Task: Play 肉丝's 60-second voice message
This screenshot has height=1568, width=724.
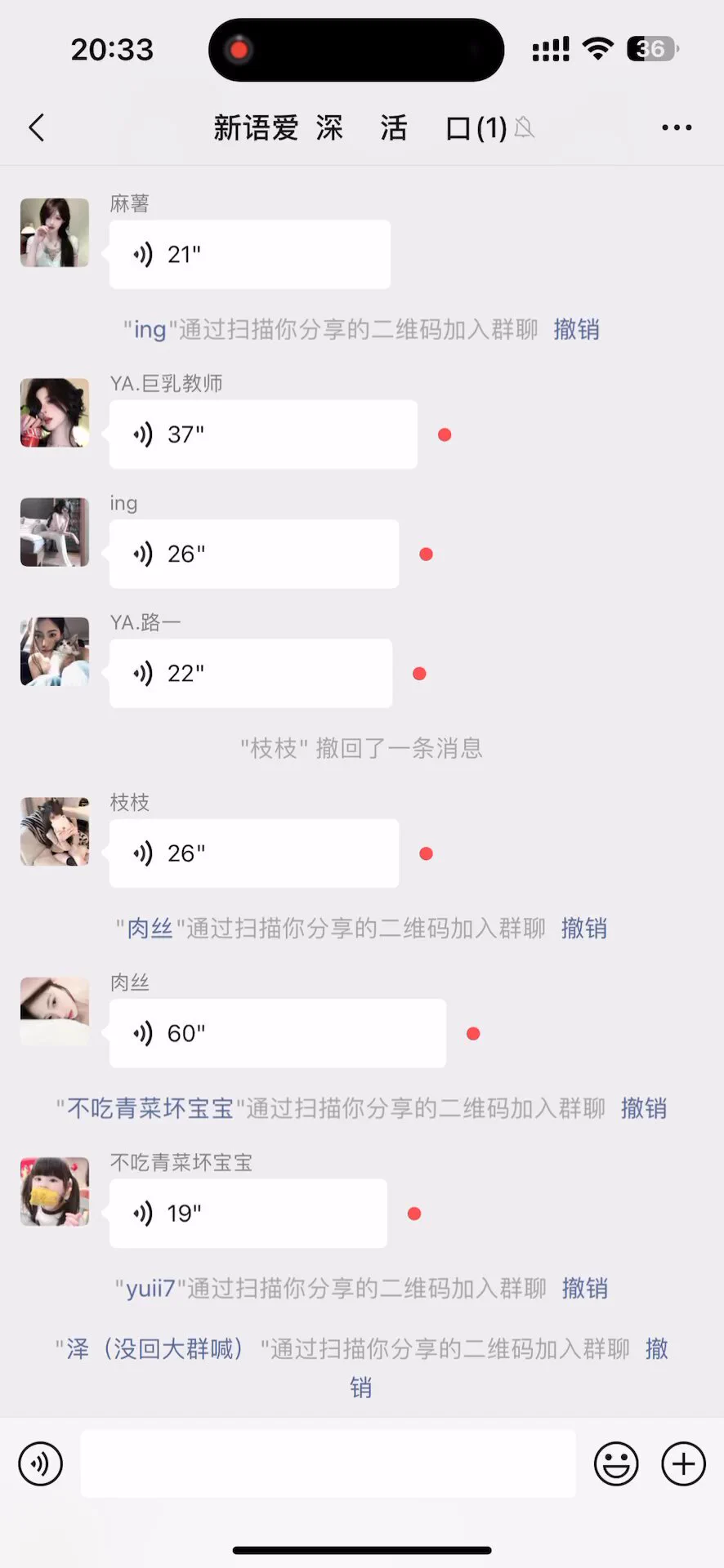Action: click(277, 1033)
